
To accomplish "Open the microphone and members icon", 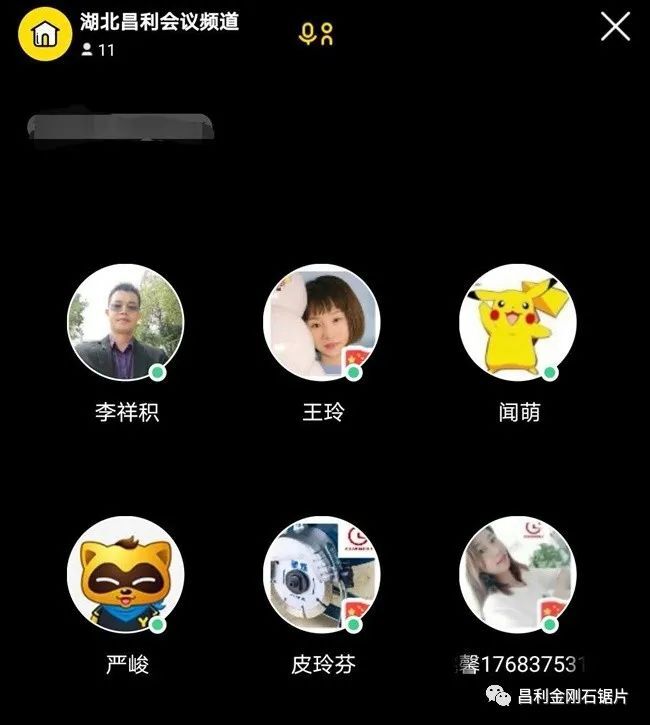I will (x=316, y=34).
